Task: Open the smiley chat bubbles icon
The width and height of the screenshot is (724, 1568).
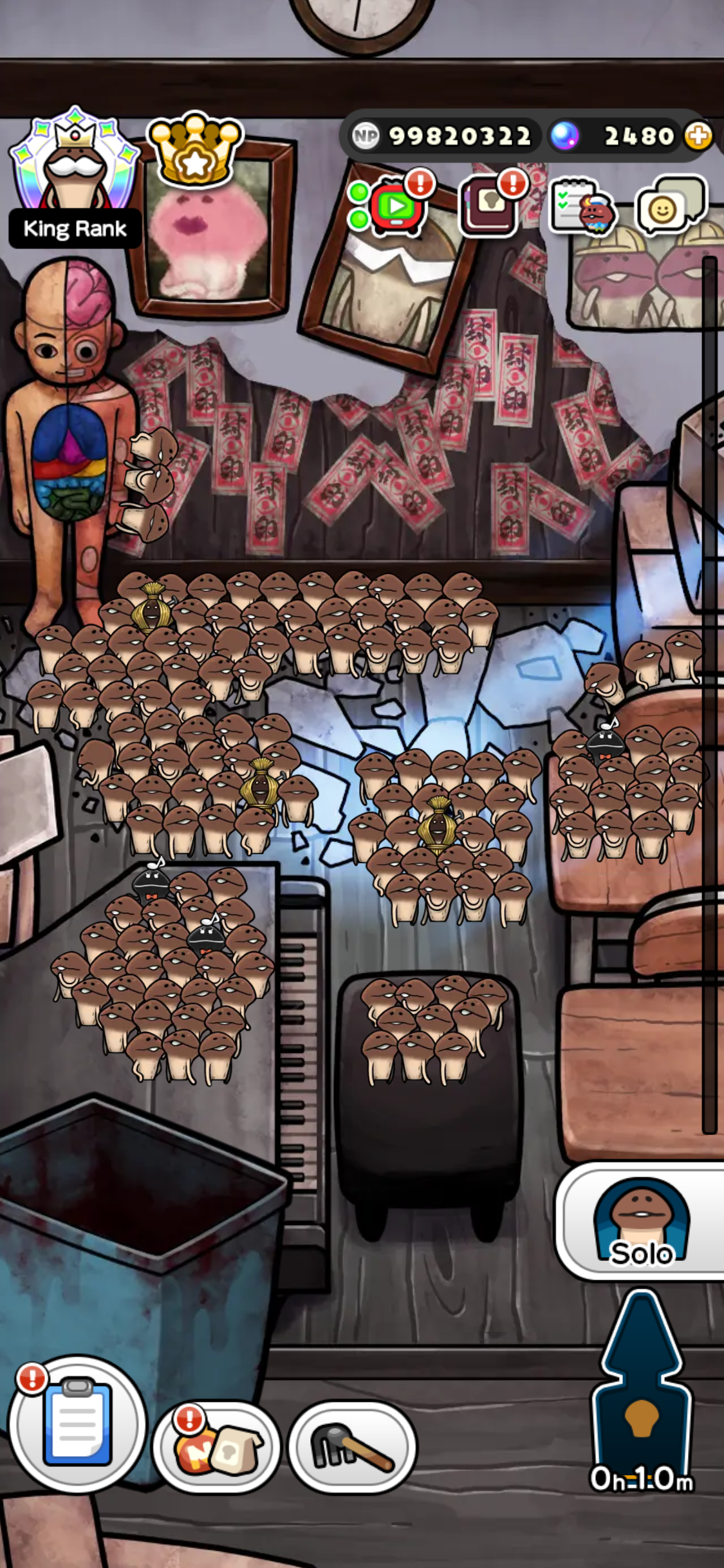Action: (669, 206)
